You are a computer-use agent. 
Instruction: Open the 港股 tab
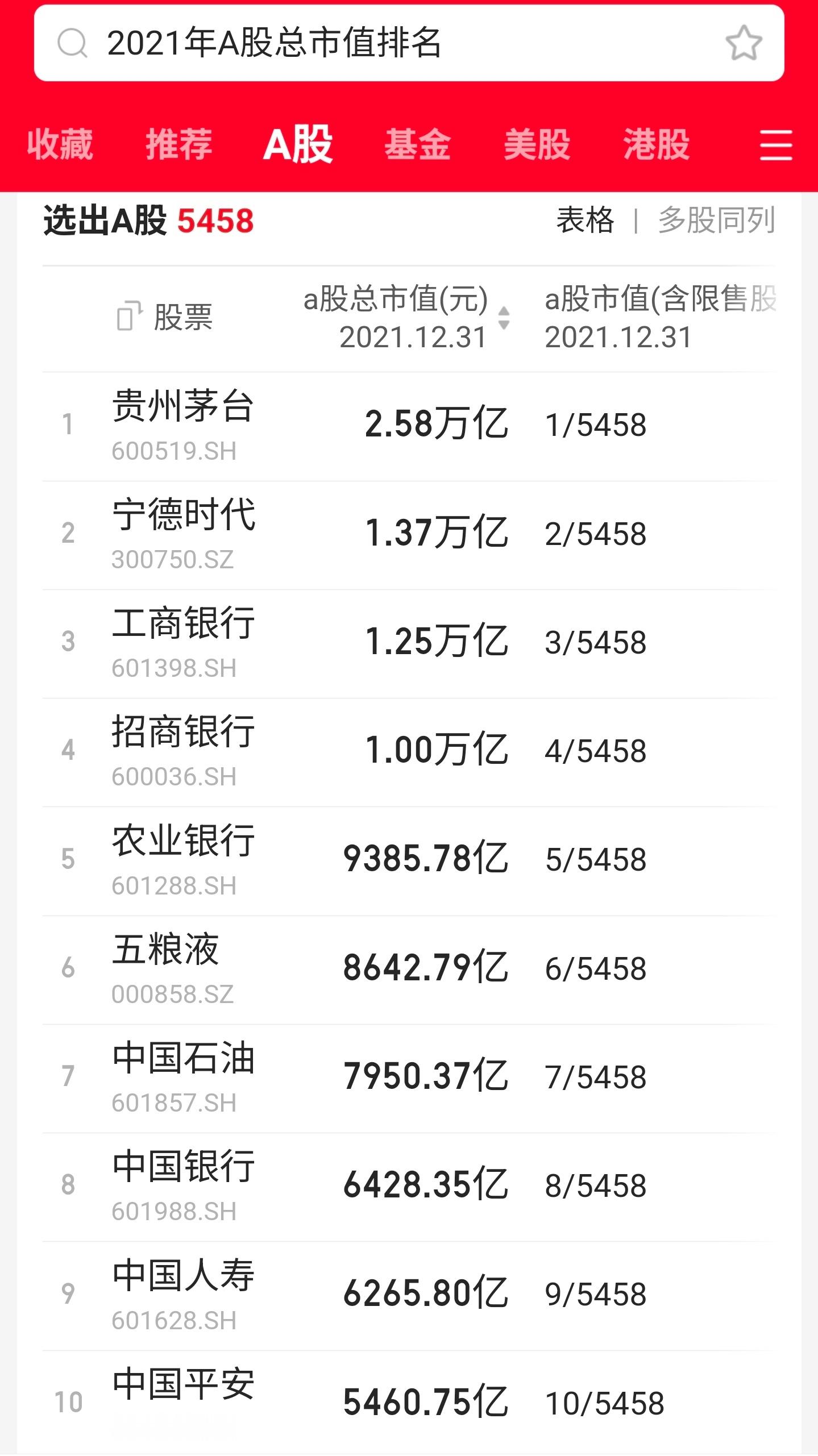tap(657, 145)
